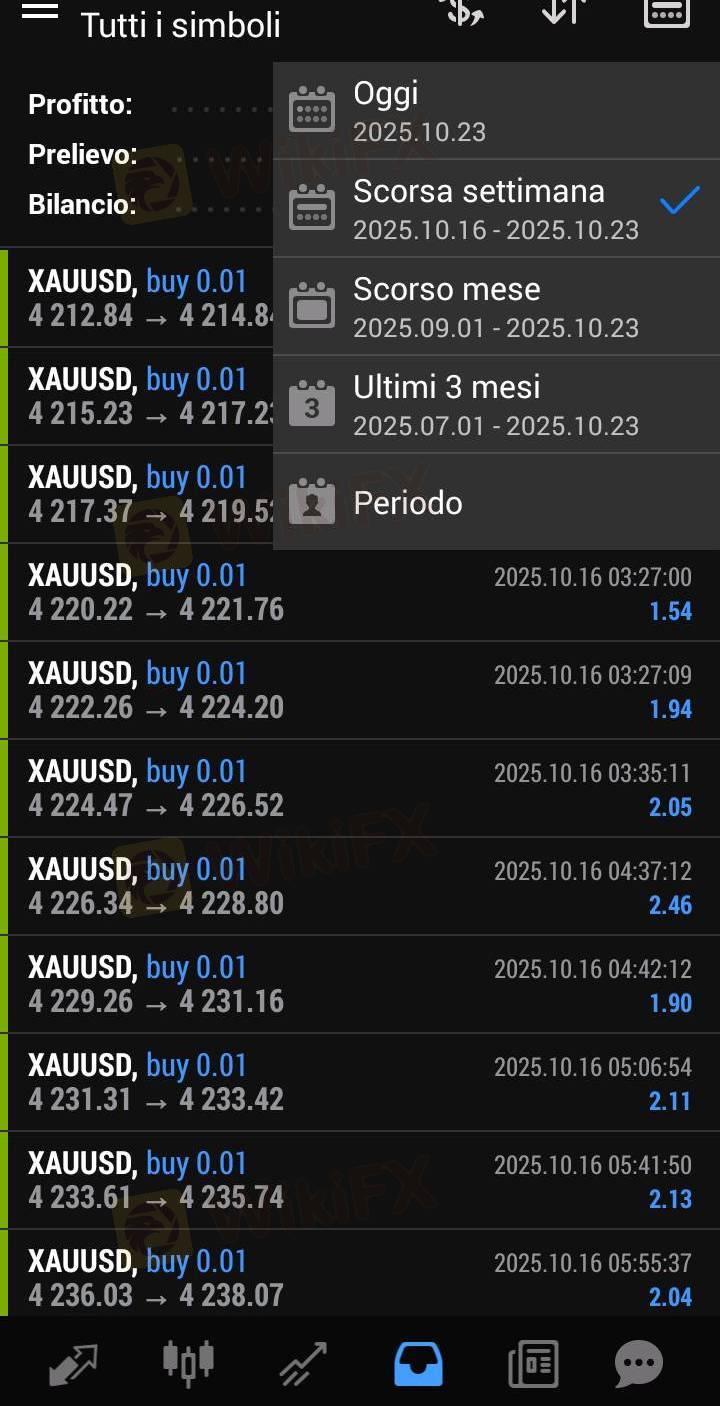The image size is (720, 1406).
Task: Open the chat messages tab
Action: [x=639, y=1364]
